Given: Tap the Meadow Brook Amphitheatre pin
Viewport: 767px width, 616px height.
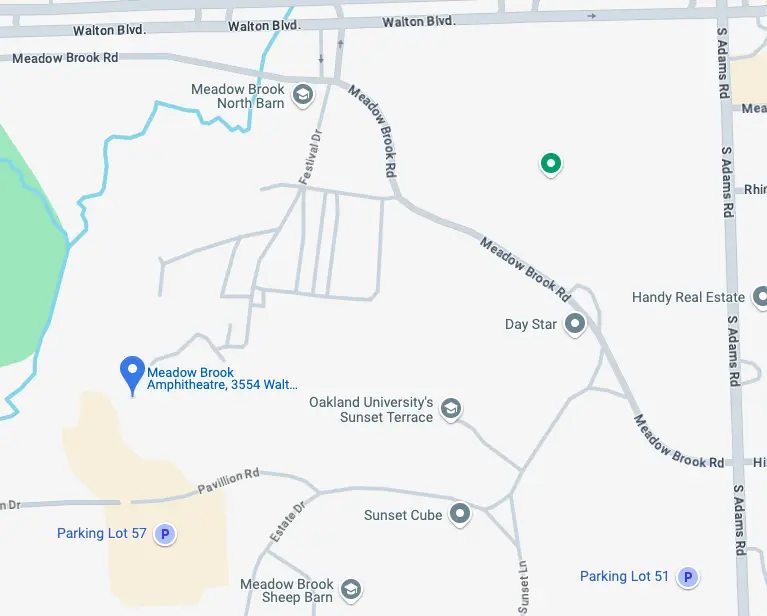Looking at the screenshot, I should tap(132, 374).
